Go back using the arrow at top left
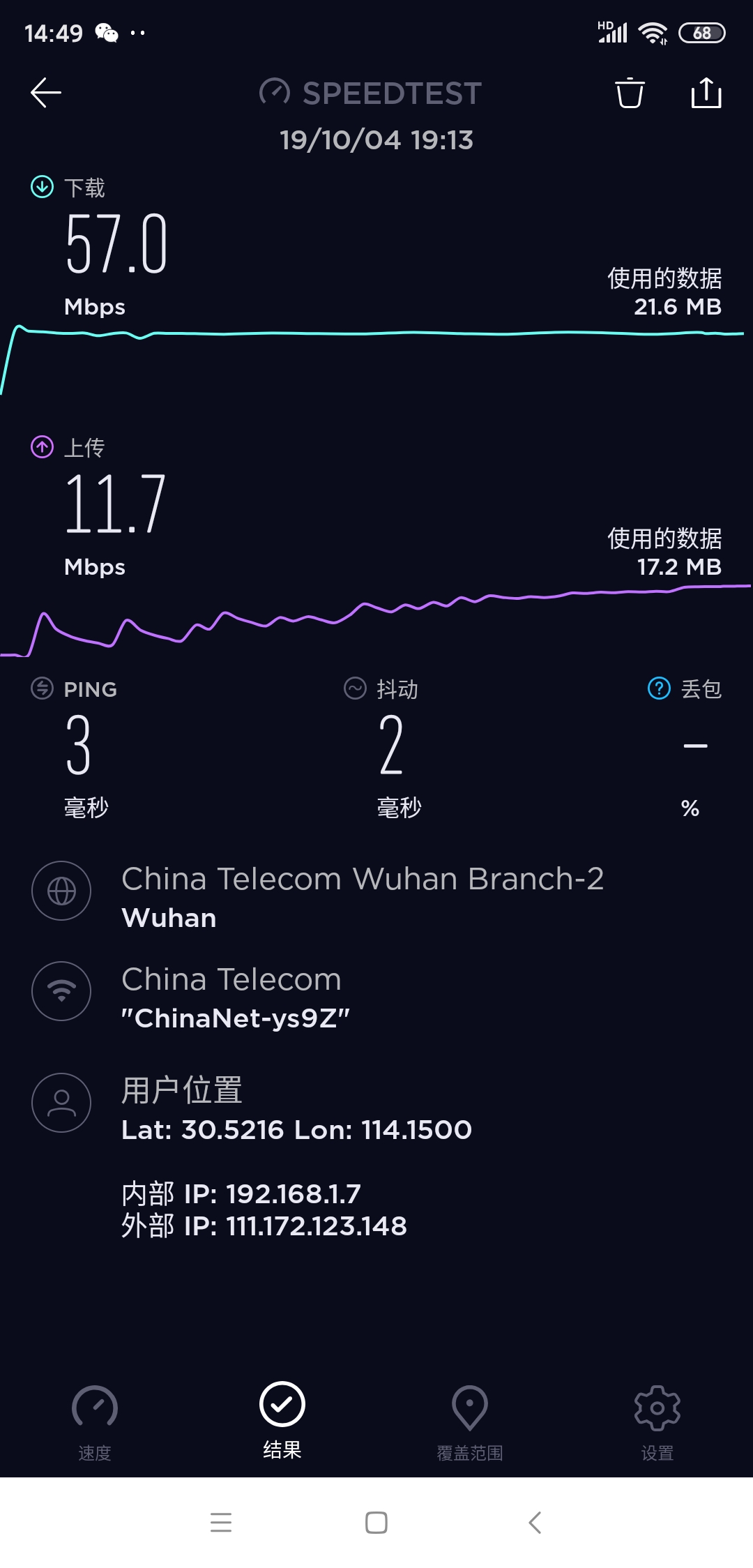Image resolution: width=753 pixels, height=1568 pixels. (x=46, y=91)
